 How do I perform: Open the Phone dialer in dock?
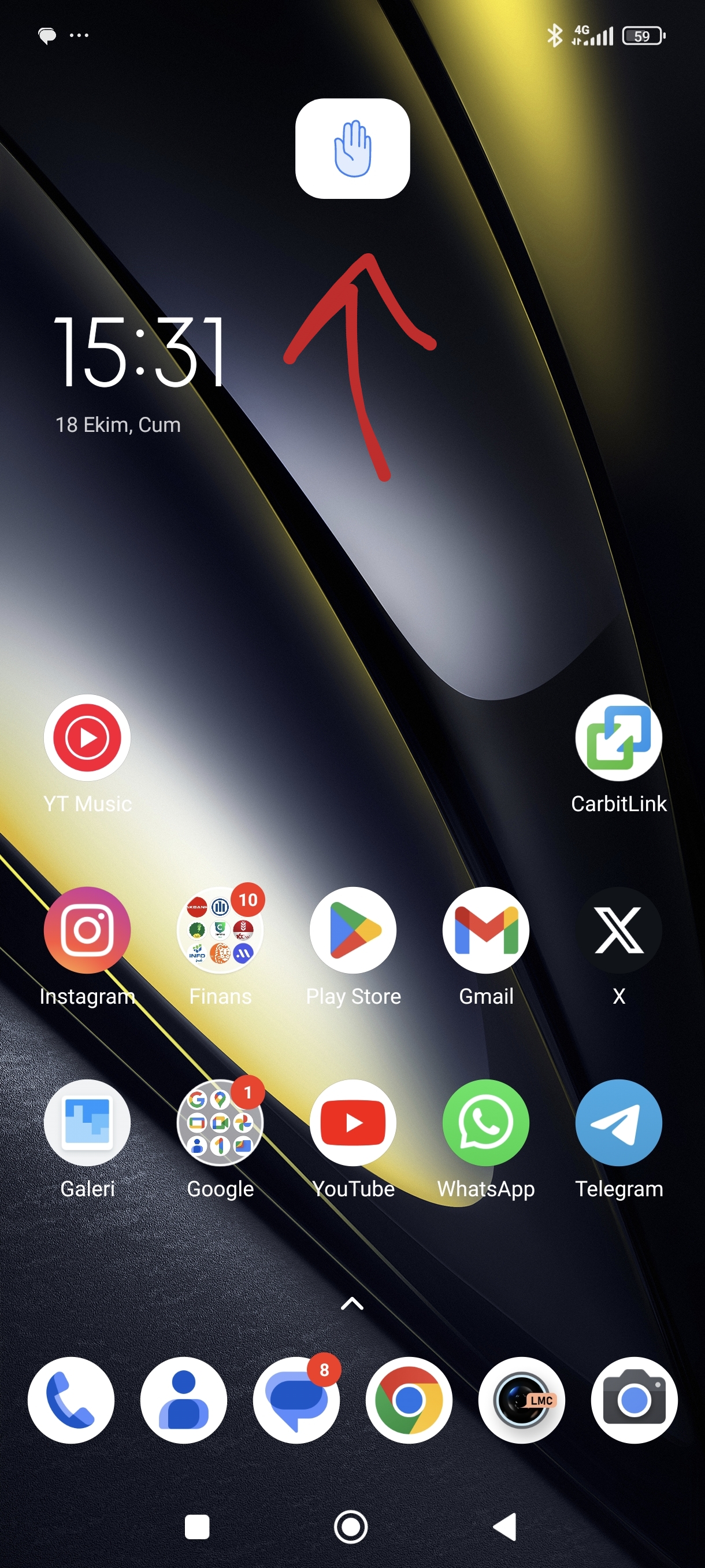pyautogui.click(x=70, y=1400)
